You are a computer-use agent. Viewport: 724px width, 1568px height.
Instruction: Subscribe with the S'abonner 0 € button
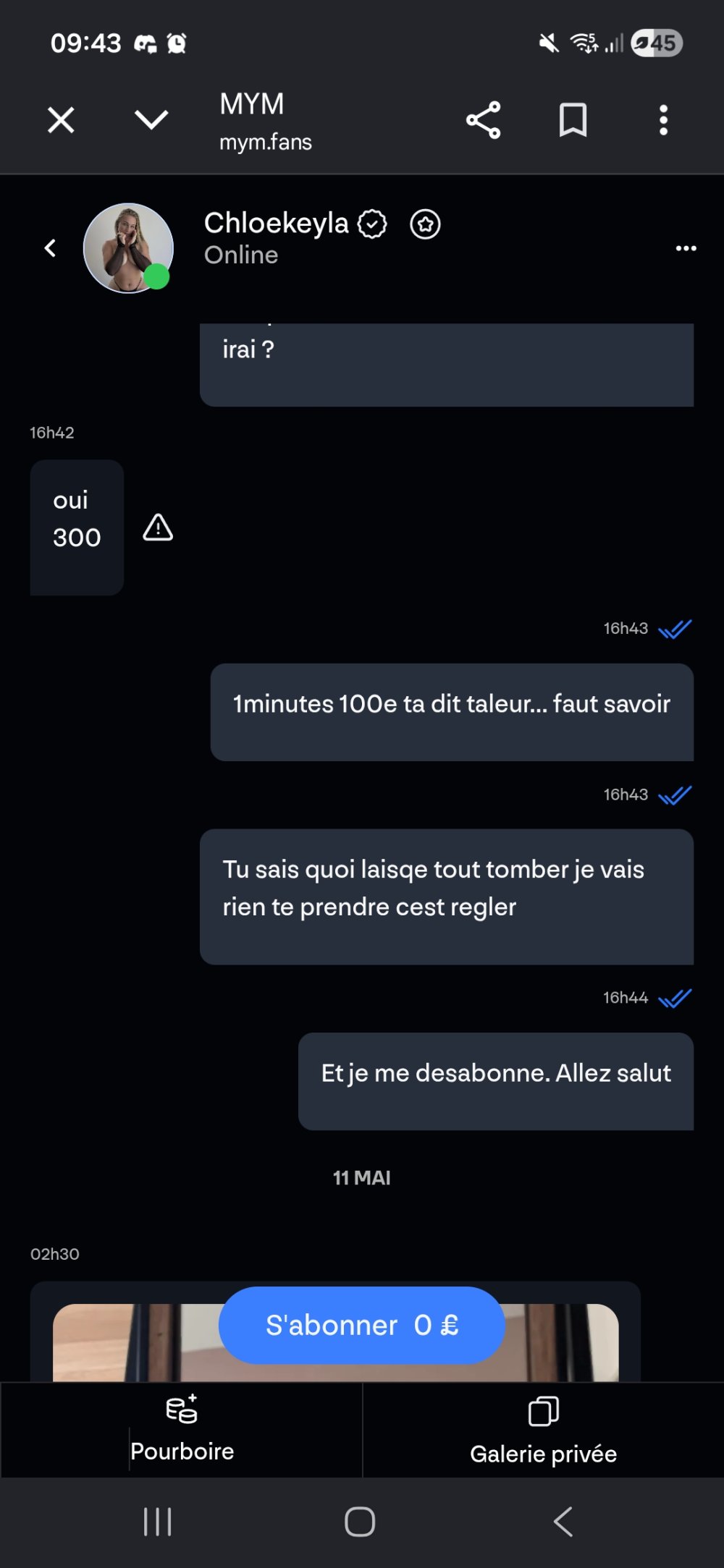(361, 1325)
